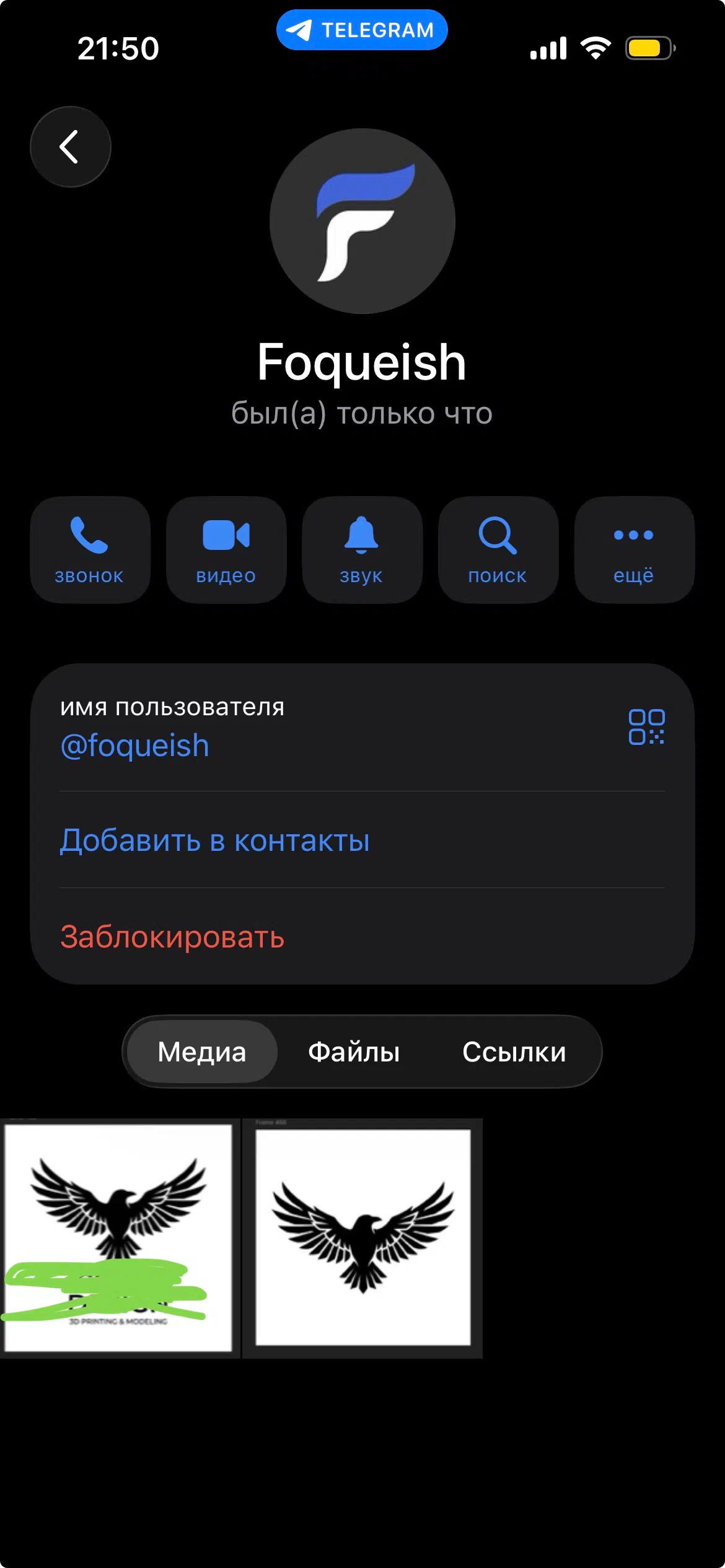Go back using the back arrow

[70, 147]
